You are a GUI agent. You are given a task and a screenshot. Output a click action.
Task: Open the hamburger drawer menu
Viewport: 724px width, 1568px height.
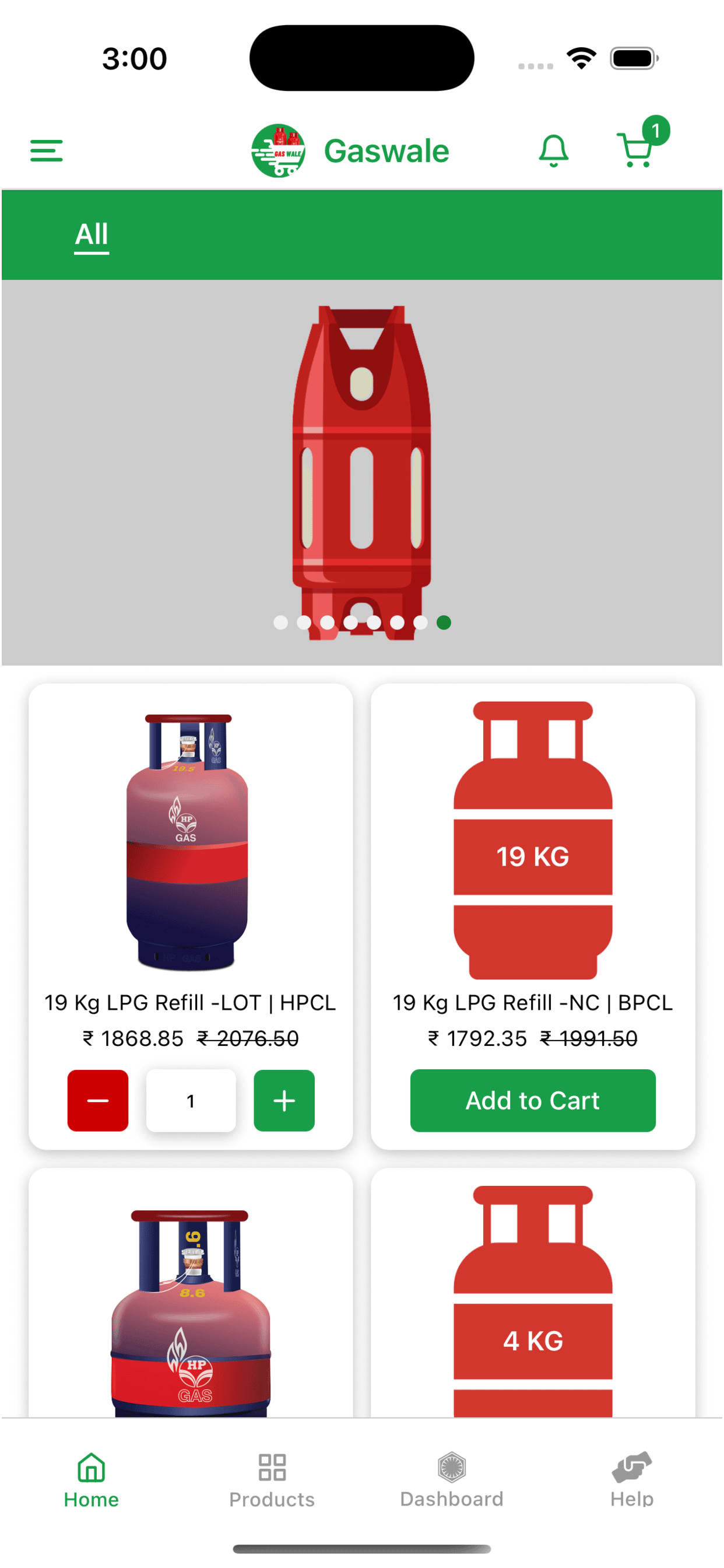click(x=46, y=150)
